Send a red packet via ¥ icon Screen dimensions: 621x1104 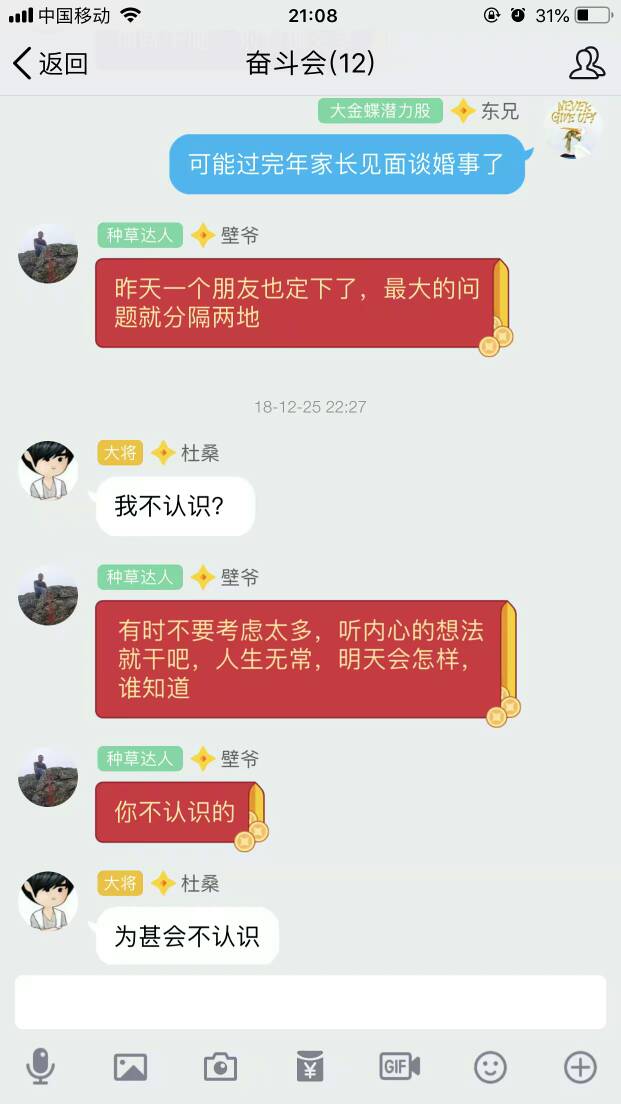tap(310, 1067)
